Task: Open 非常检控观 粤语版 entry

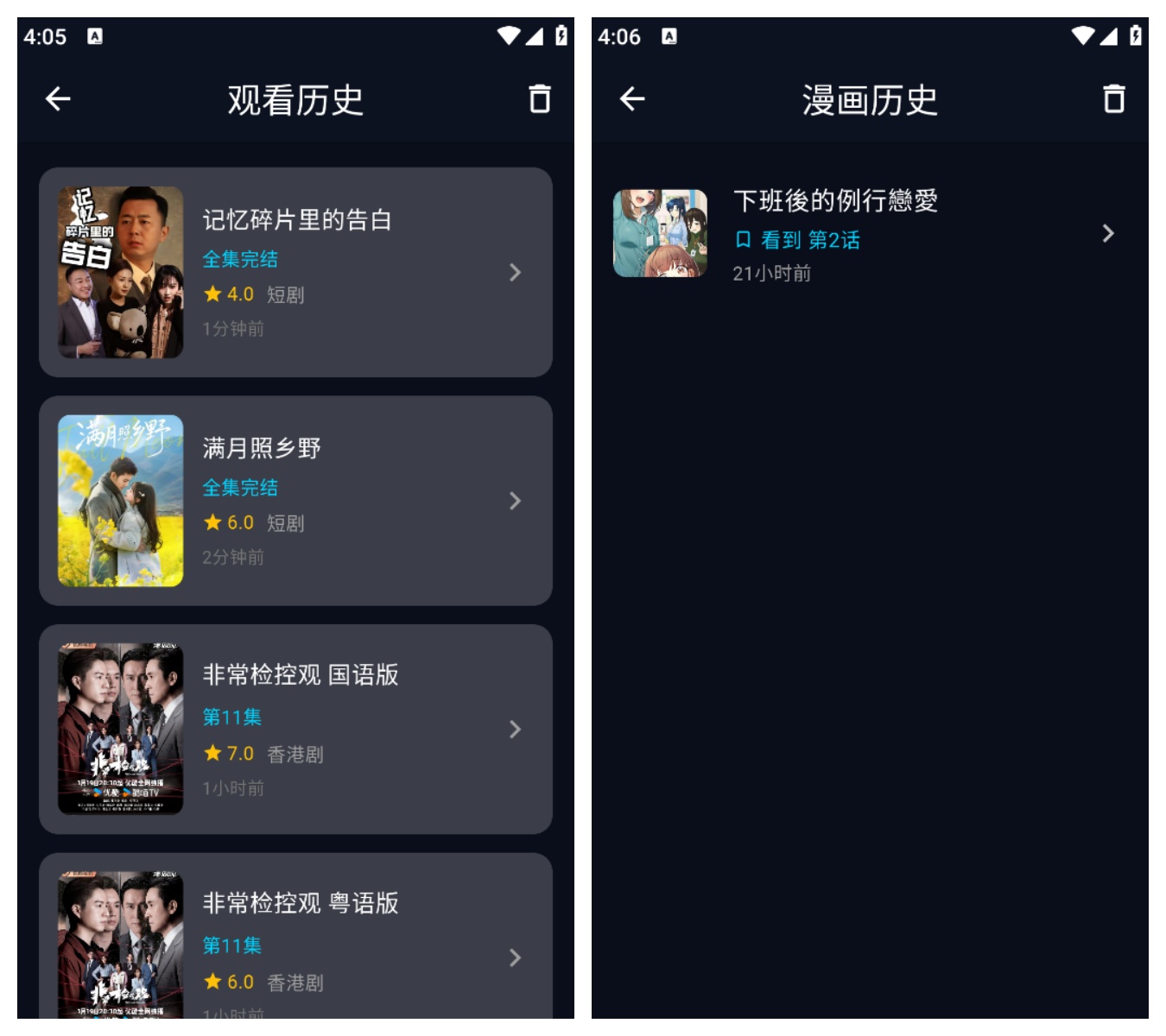Action: pyautogui.click(x=295, y=941)
